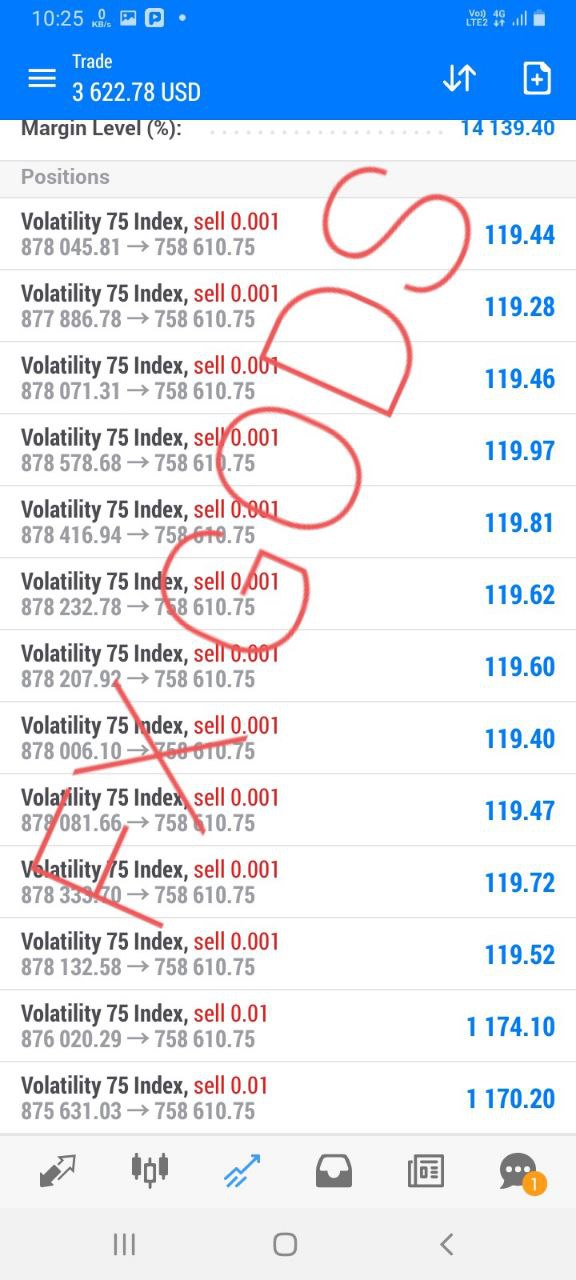Open sell 0.01 position with profit 1 174.10
The height and width of the screenshot is (1280, 576).
[x=288, y=1026]
